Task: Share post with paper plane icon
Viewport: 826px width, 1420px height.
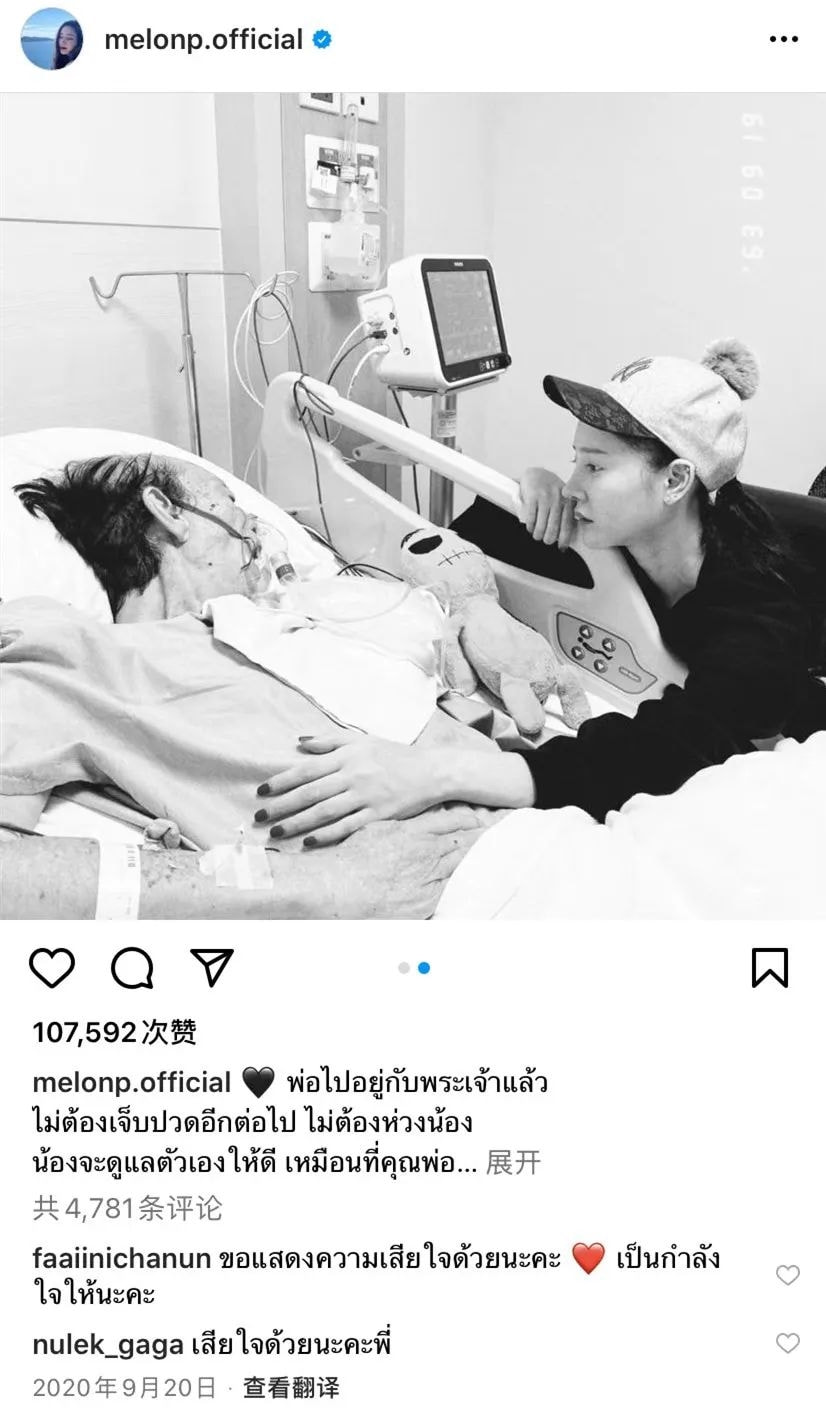Action: (212, 968)
